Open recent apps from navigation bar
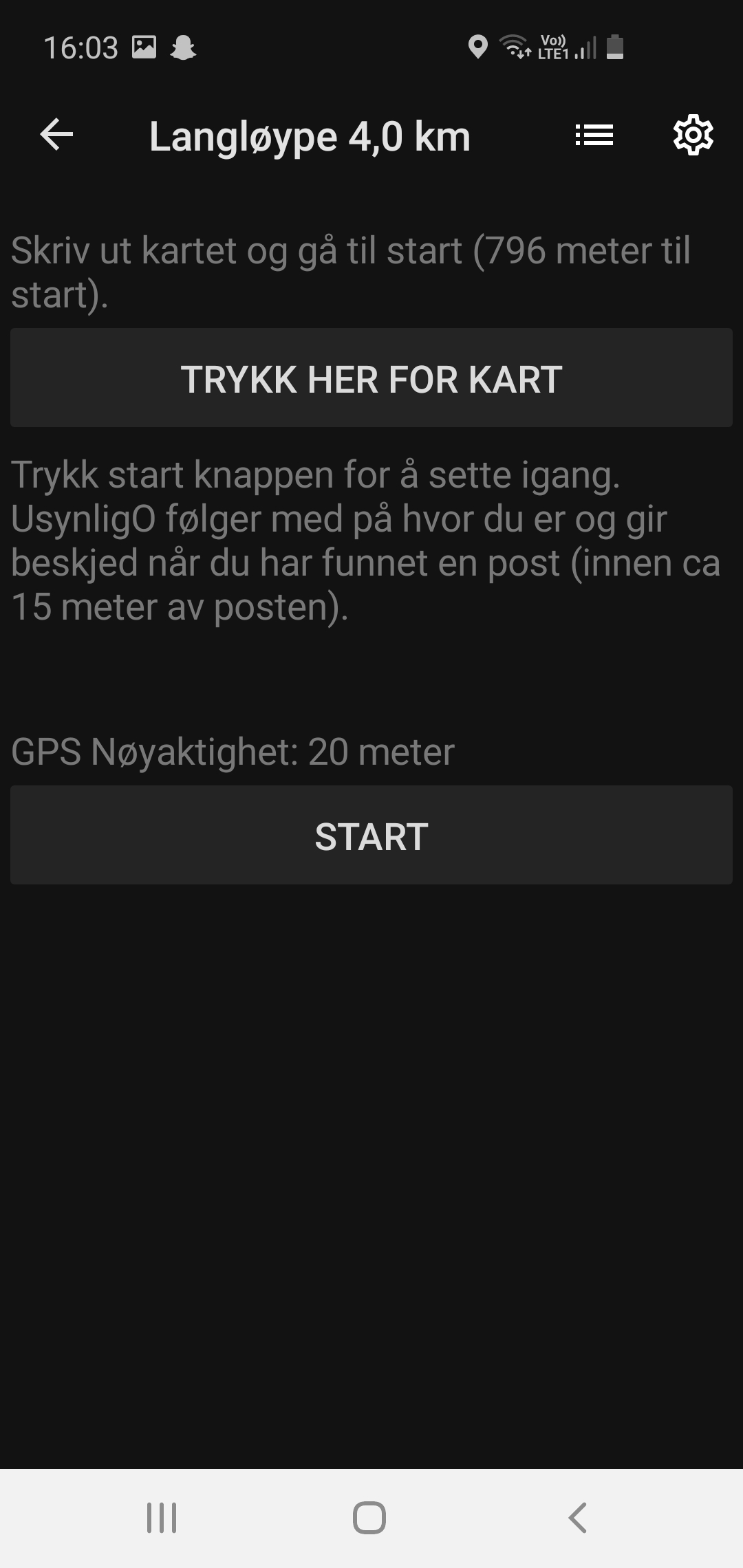This screenshot has width=743, height=1568. (x=162, y=1518)
